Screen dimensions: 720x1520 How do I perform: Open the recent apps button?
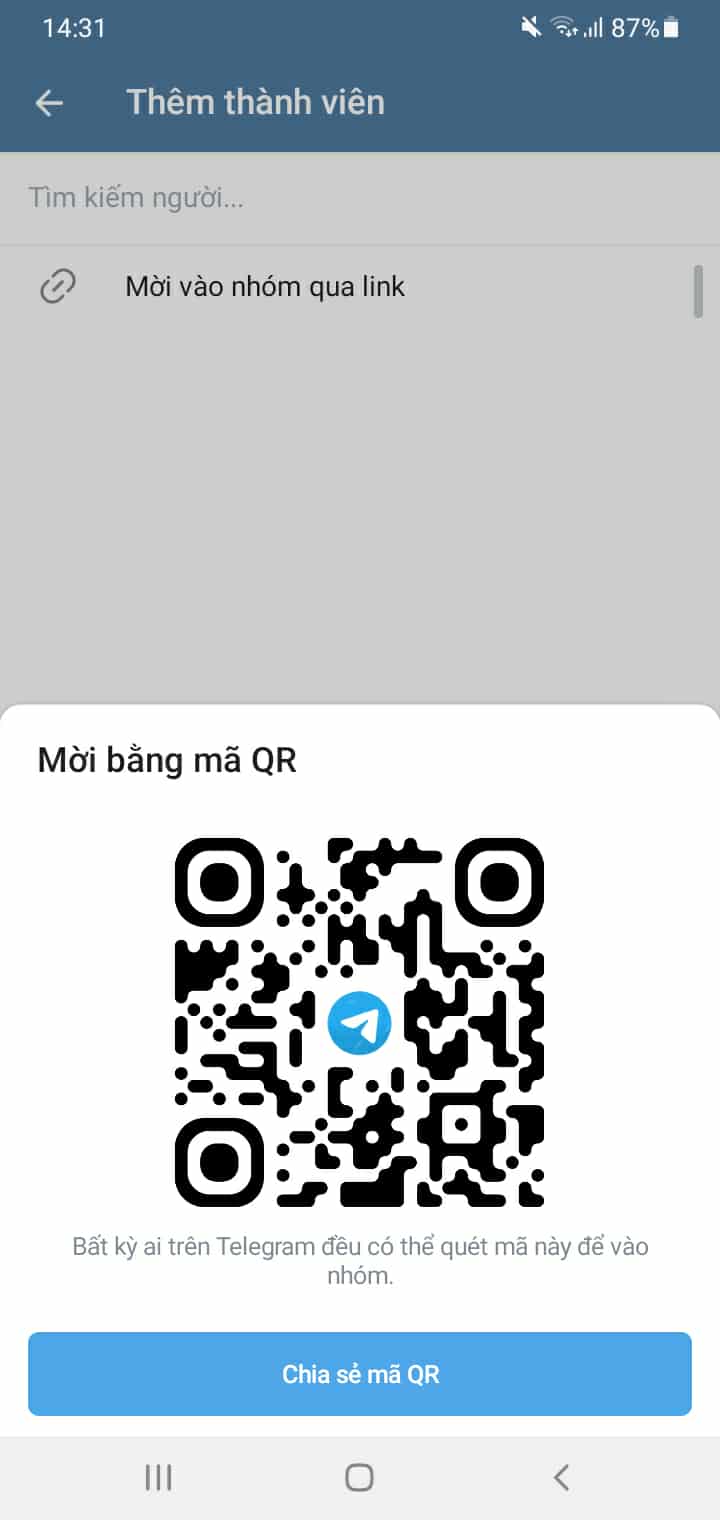click(158, 1477)
